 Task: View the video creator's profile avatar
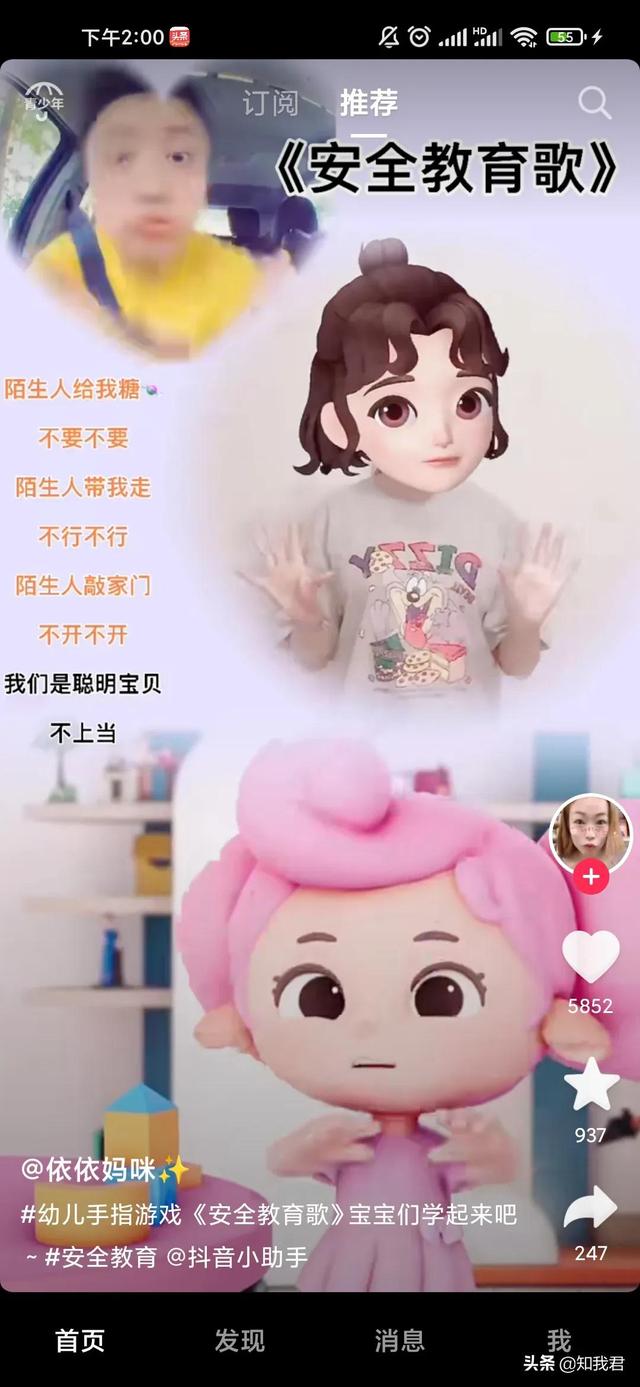click(x=590, y=834)
